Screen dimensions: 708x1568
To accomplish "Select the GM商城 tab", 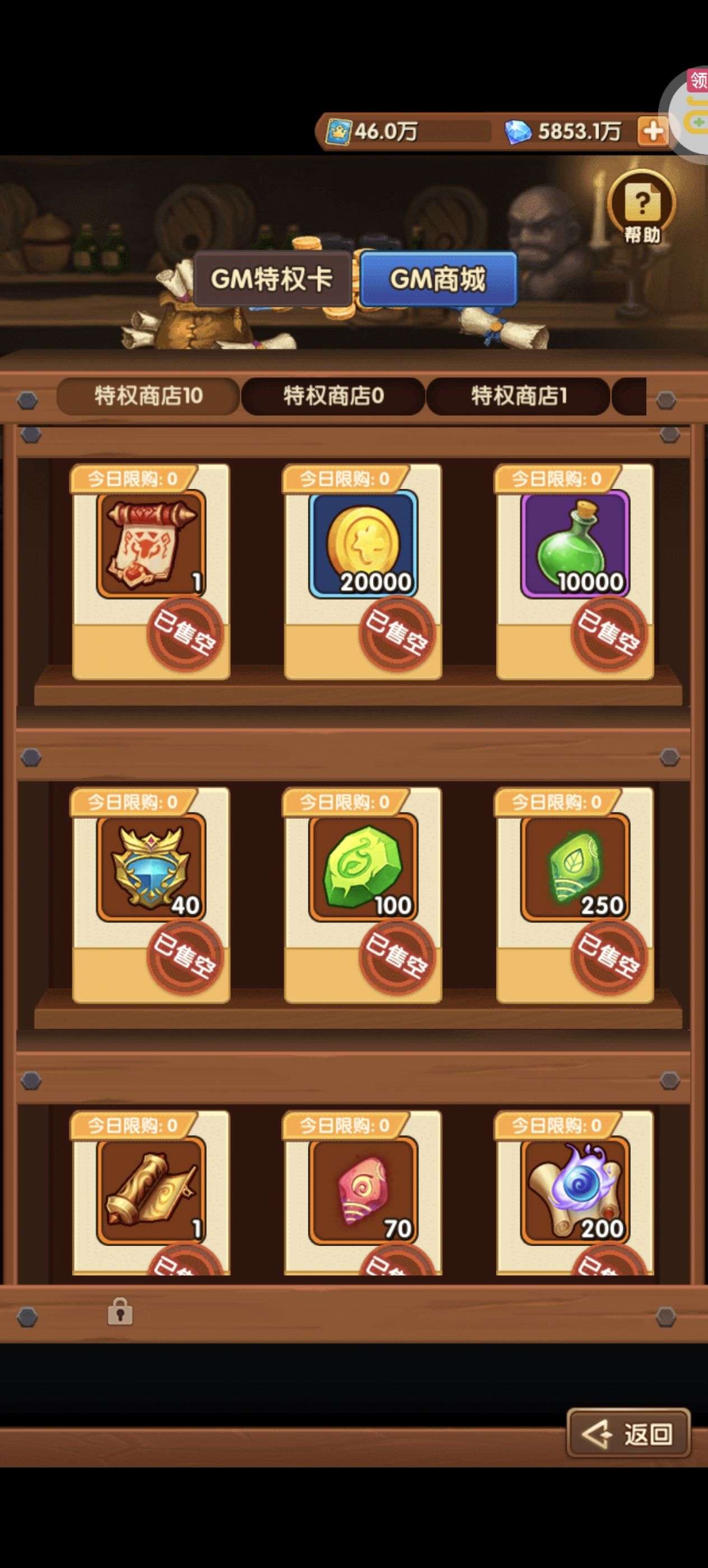I will click(437, 279).
